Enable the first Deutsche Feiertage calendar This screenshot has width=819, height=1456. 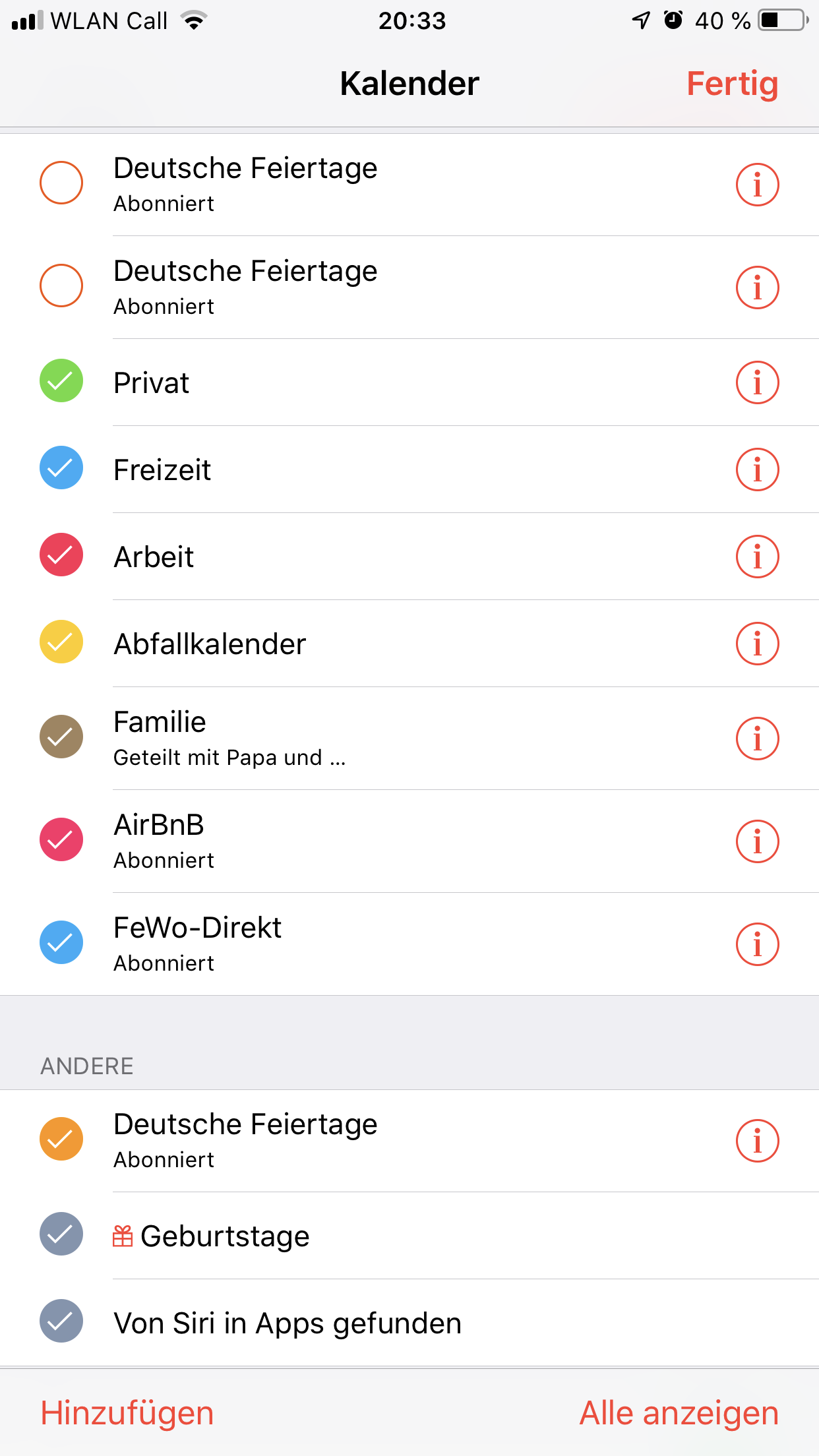coord(61,183)
